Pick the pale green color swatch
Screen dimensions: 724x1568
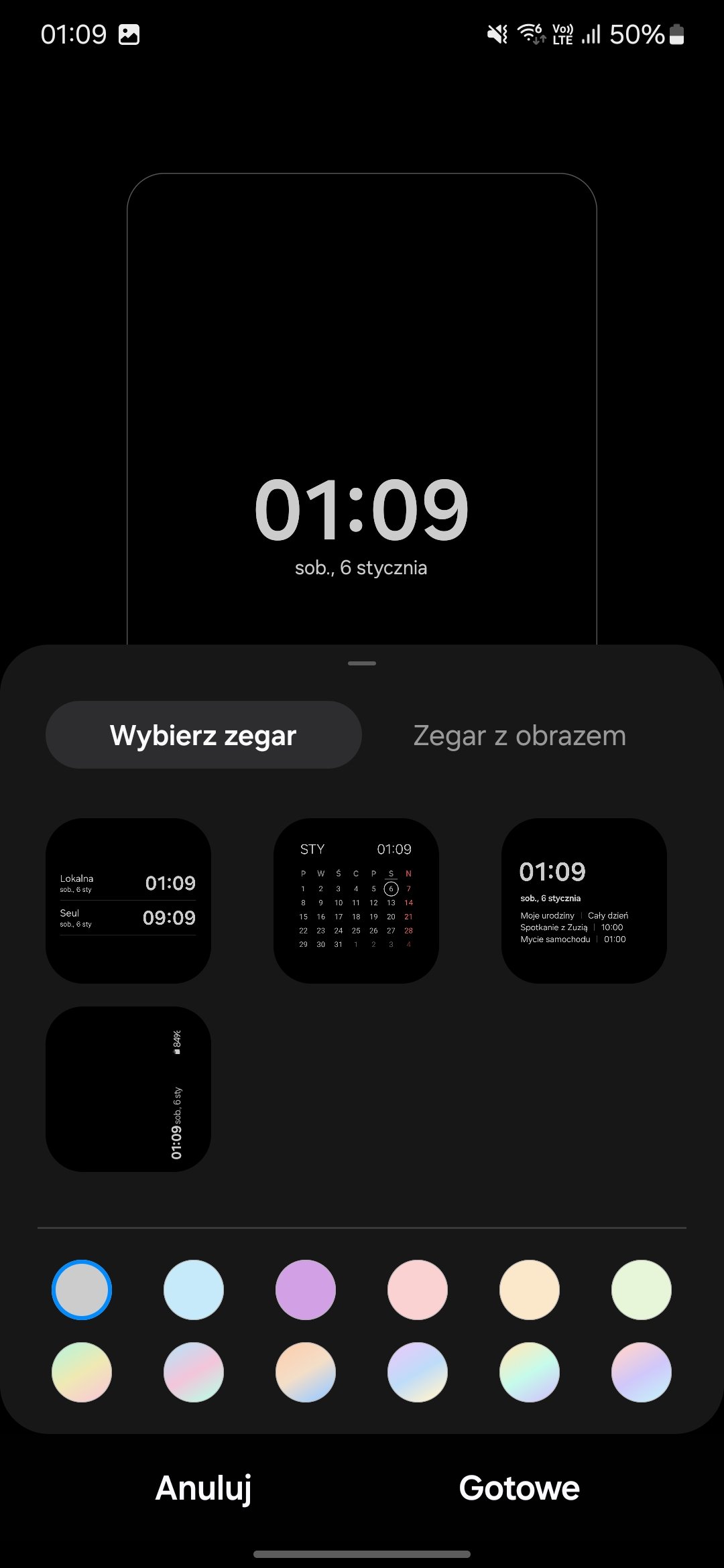click(642, 1290)
